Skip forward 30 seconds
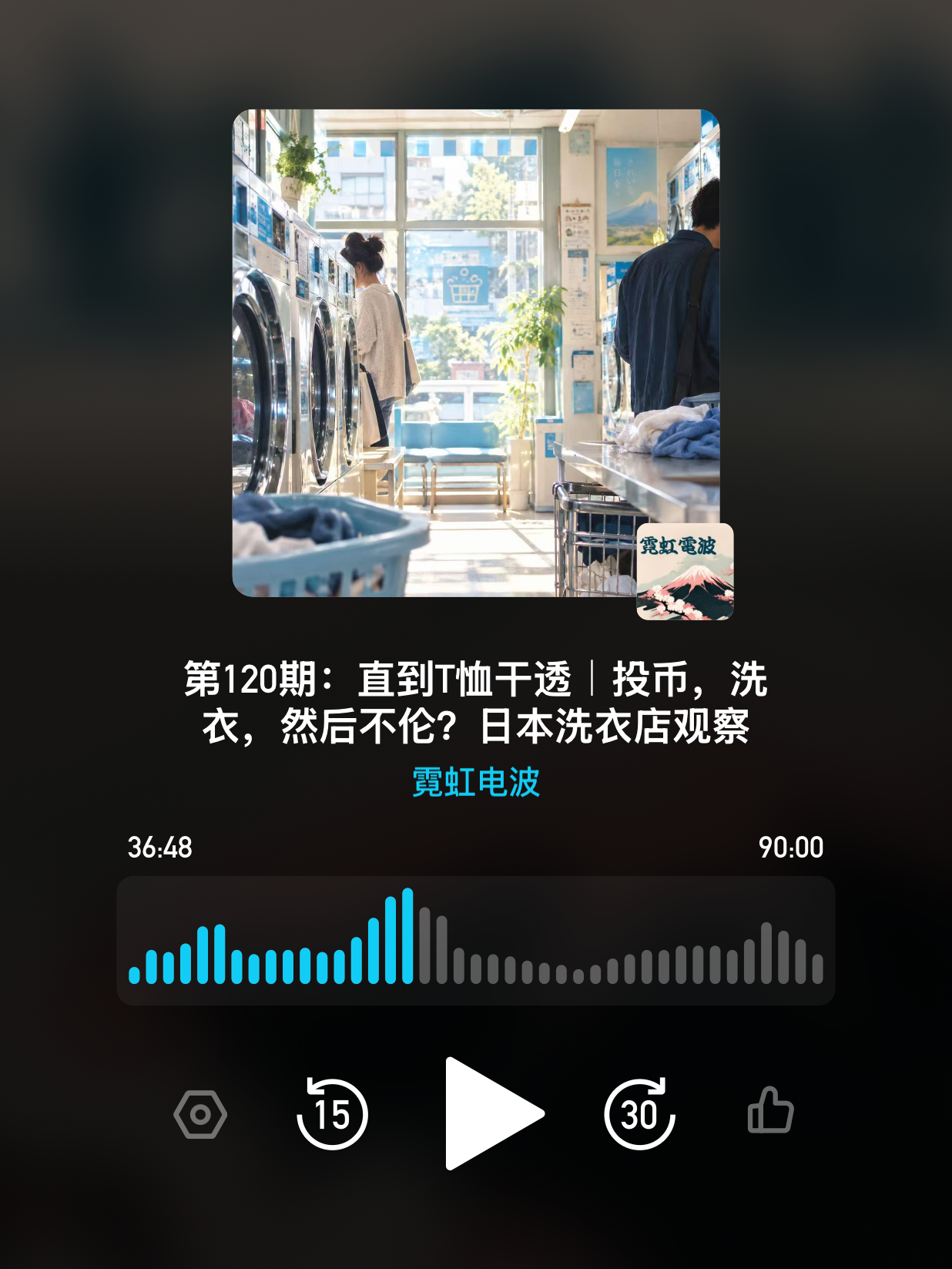 click(639, 1113)
